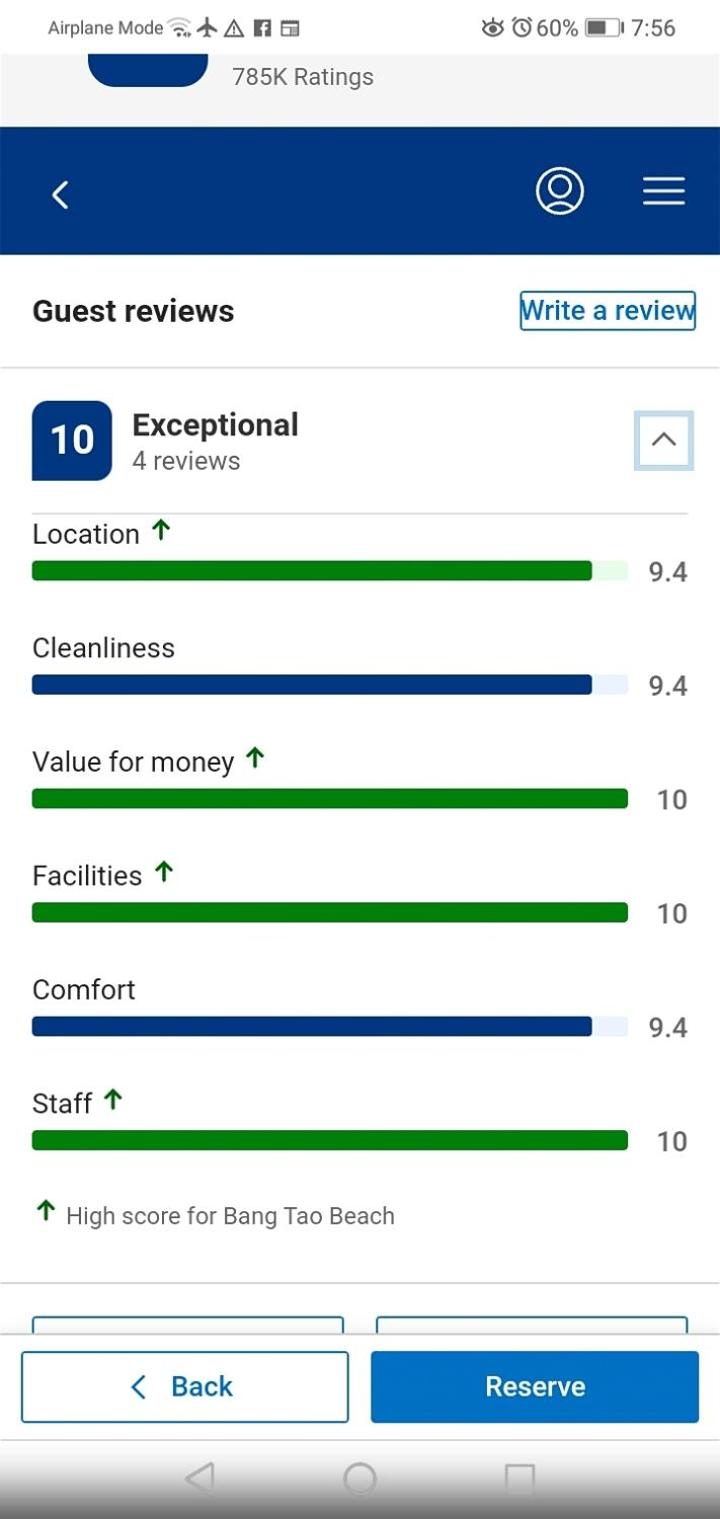Open recent apps from the navigation bar

tap(519, 1478)
